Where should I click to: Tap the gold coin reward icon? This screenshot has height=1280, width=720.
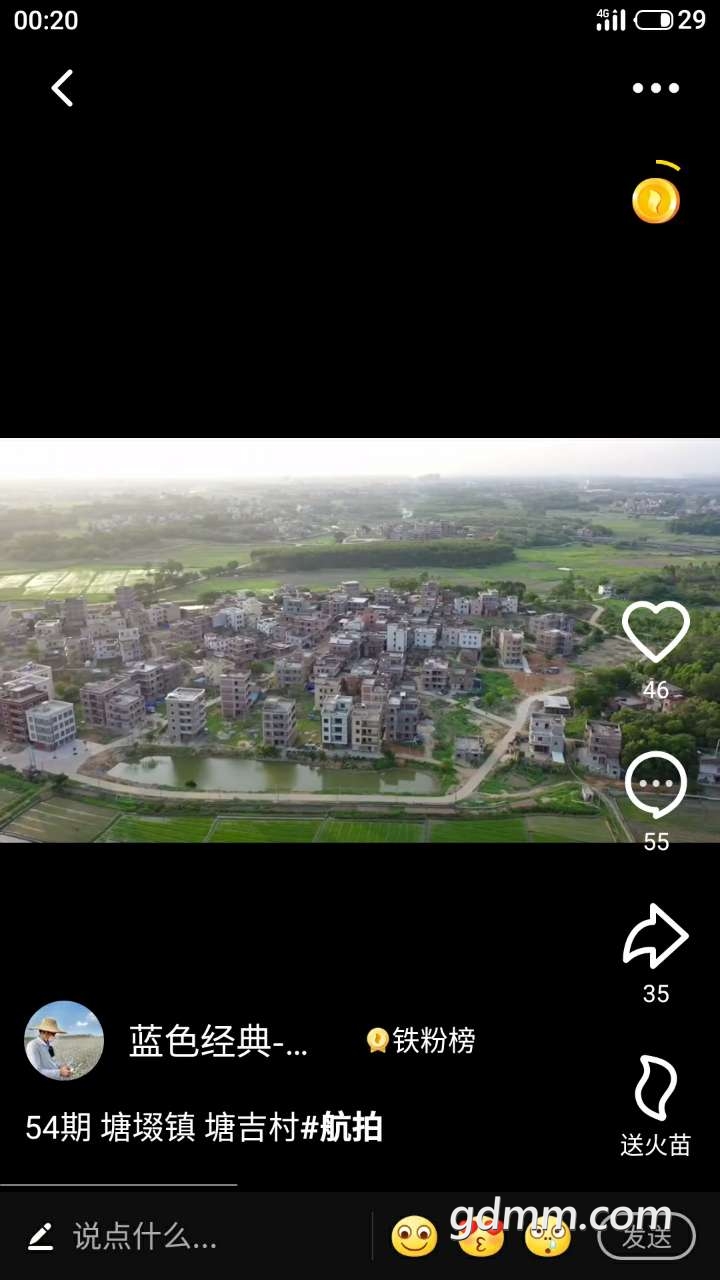click(656, 199)
